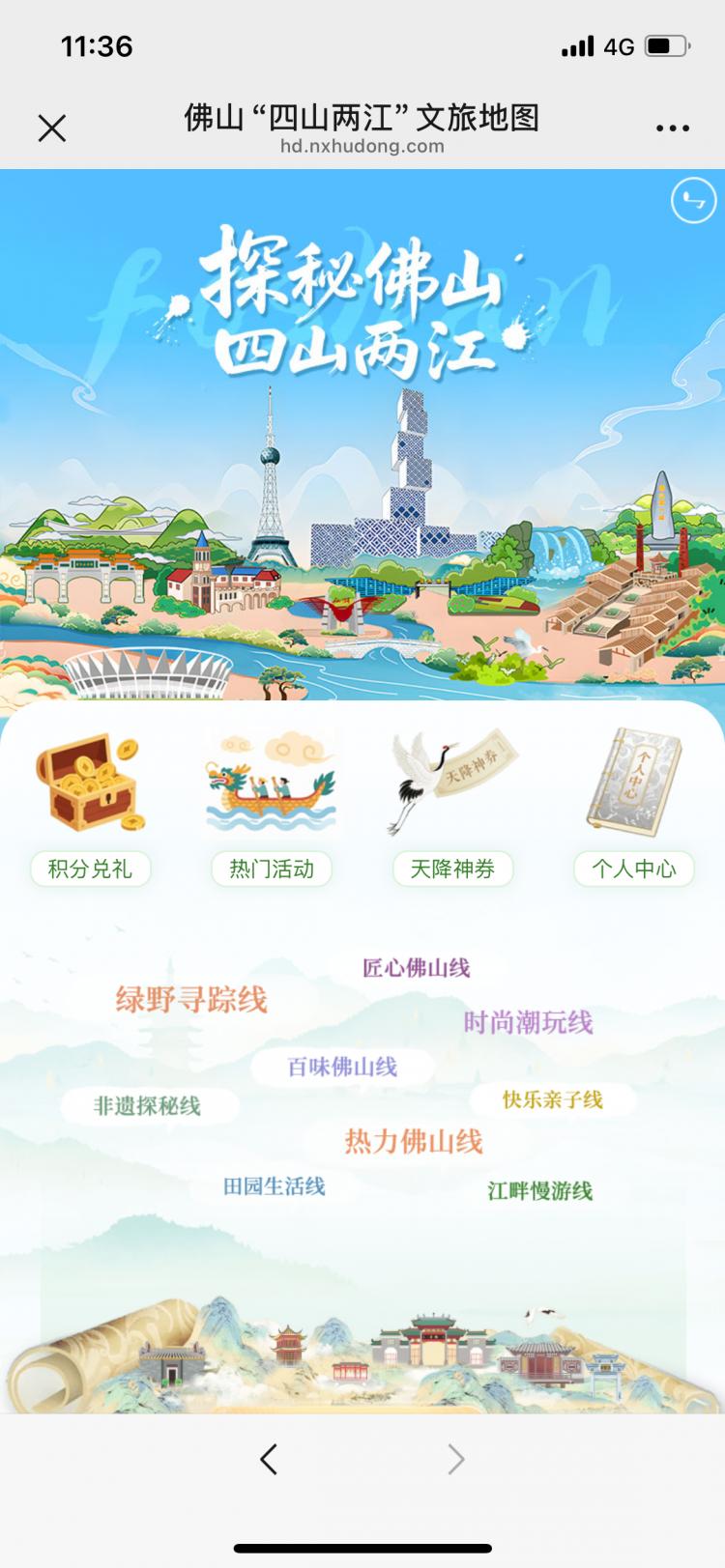Select the 江畔慢游线 route
The image size is (725, 1568).
(x=539, y=1190)
